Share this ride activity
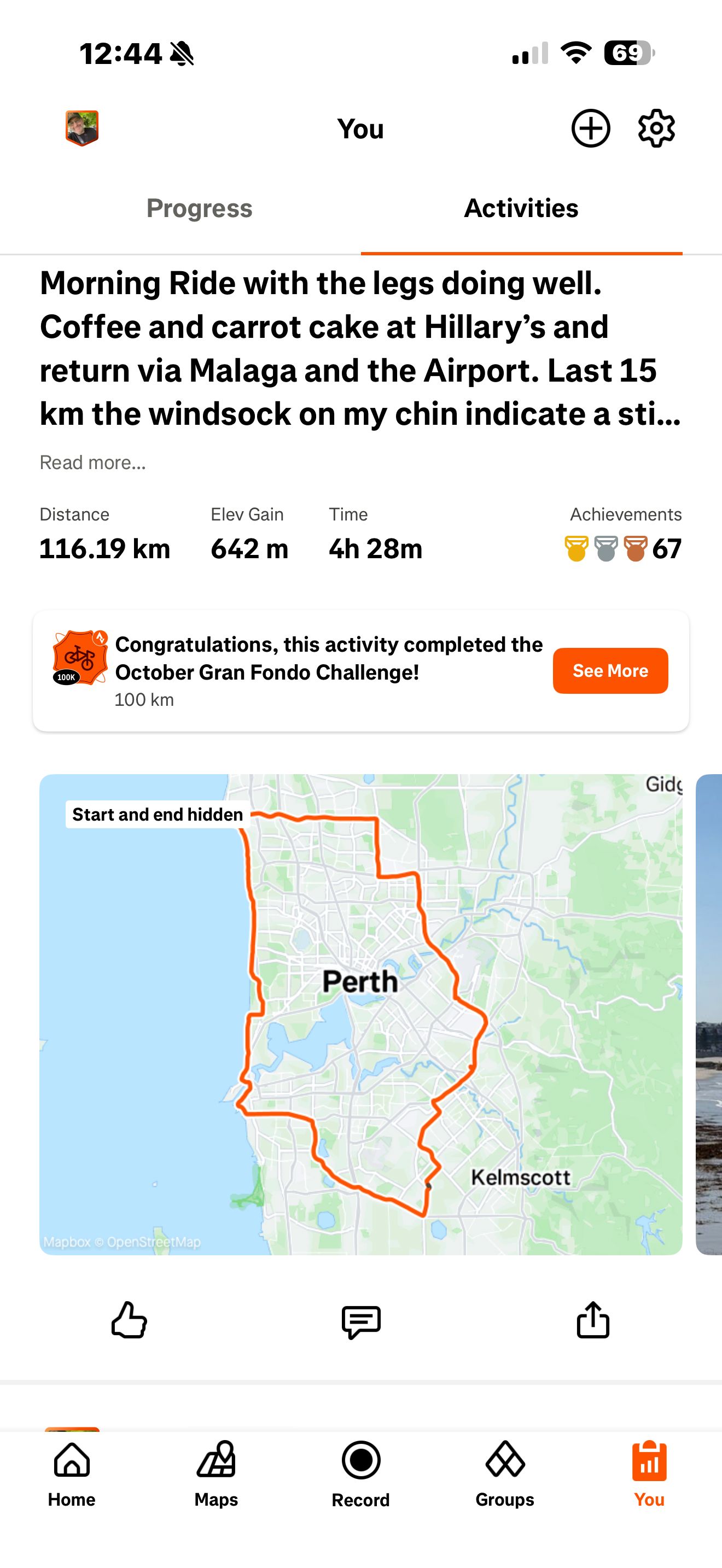This screenshot has height=1568, width=722. 592,1320
